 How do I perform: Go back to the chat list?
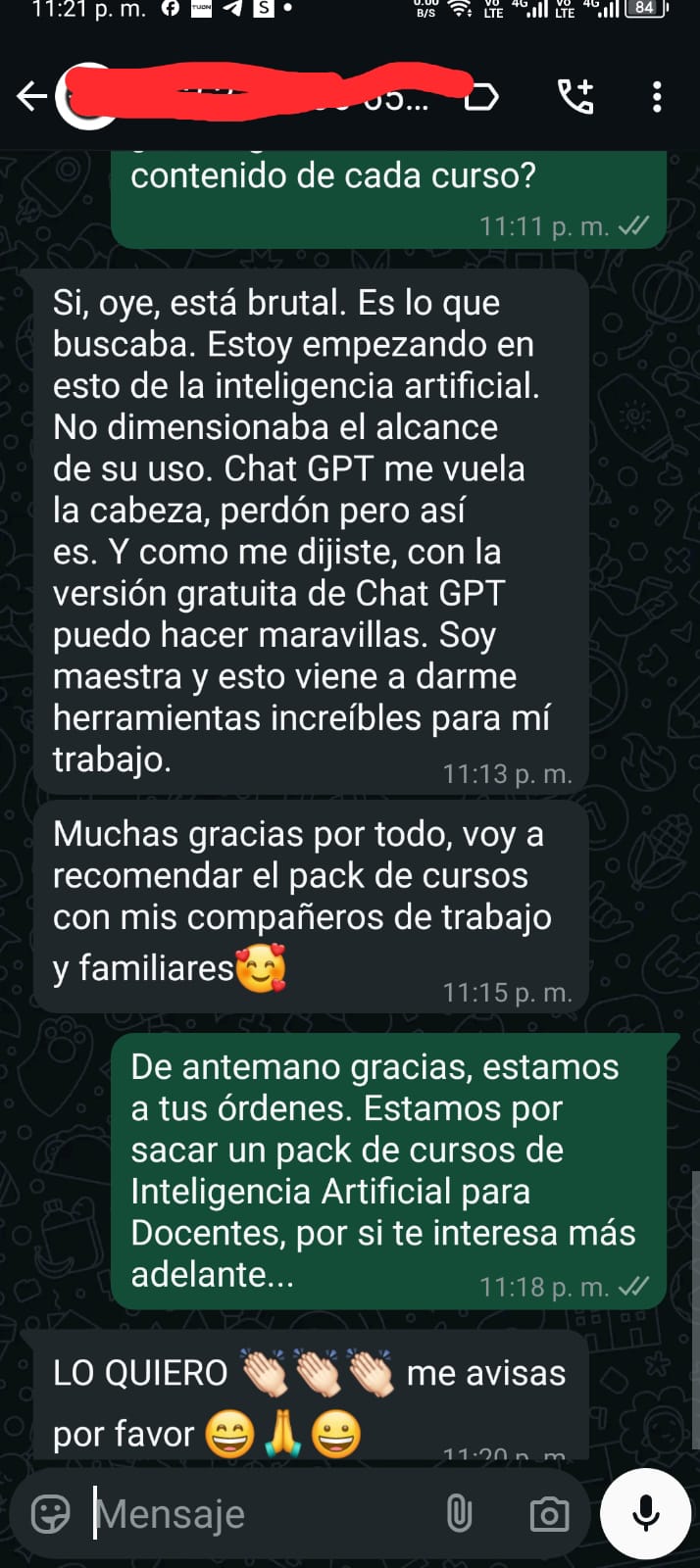(31, 96)
